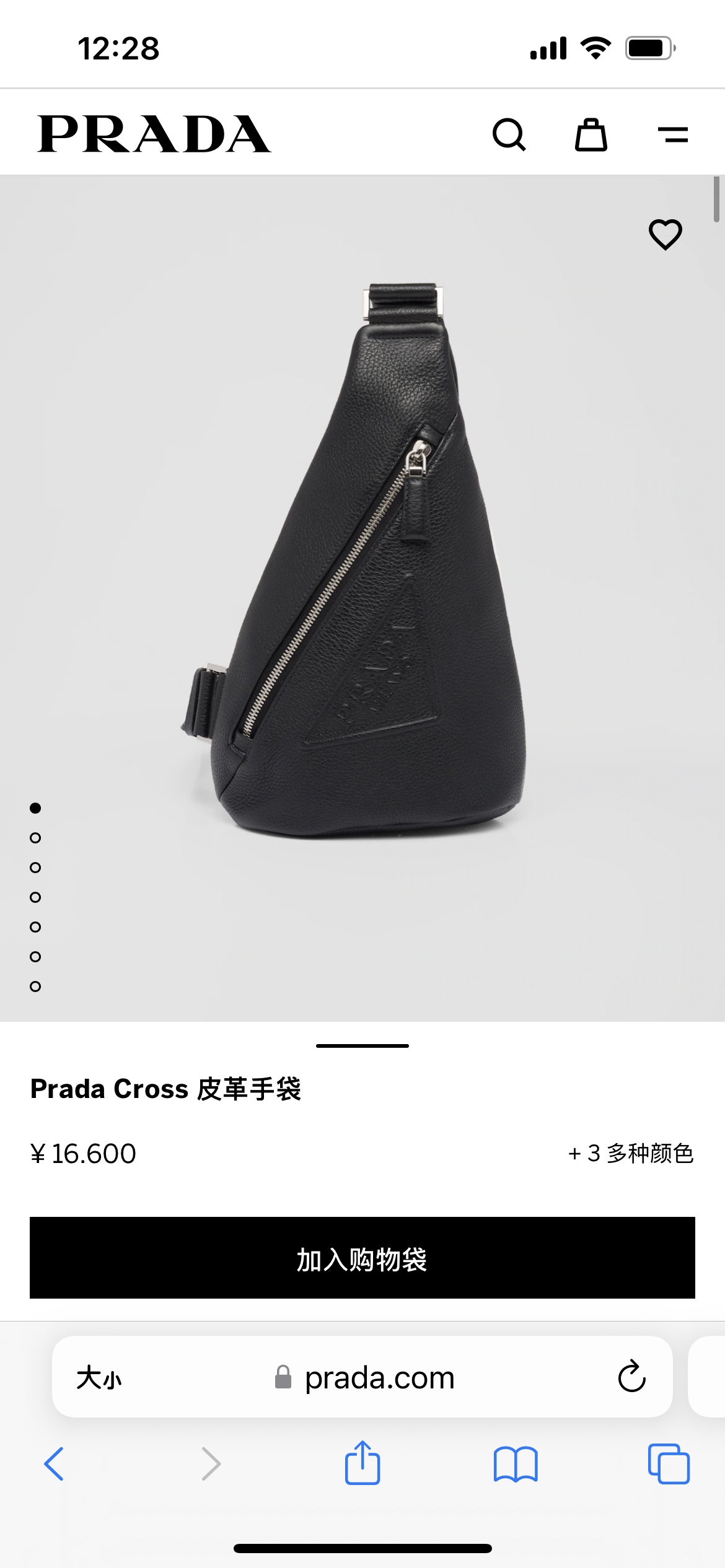Jump to the second product image dot
Screen dimensions: 725x1568
point(35,838)
